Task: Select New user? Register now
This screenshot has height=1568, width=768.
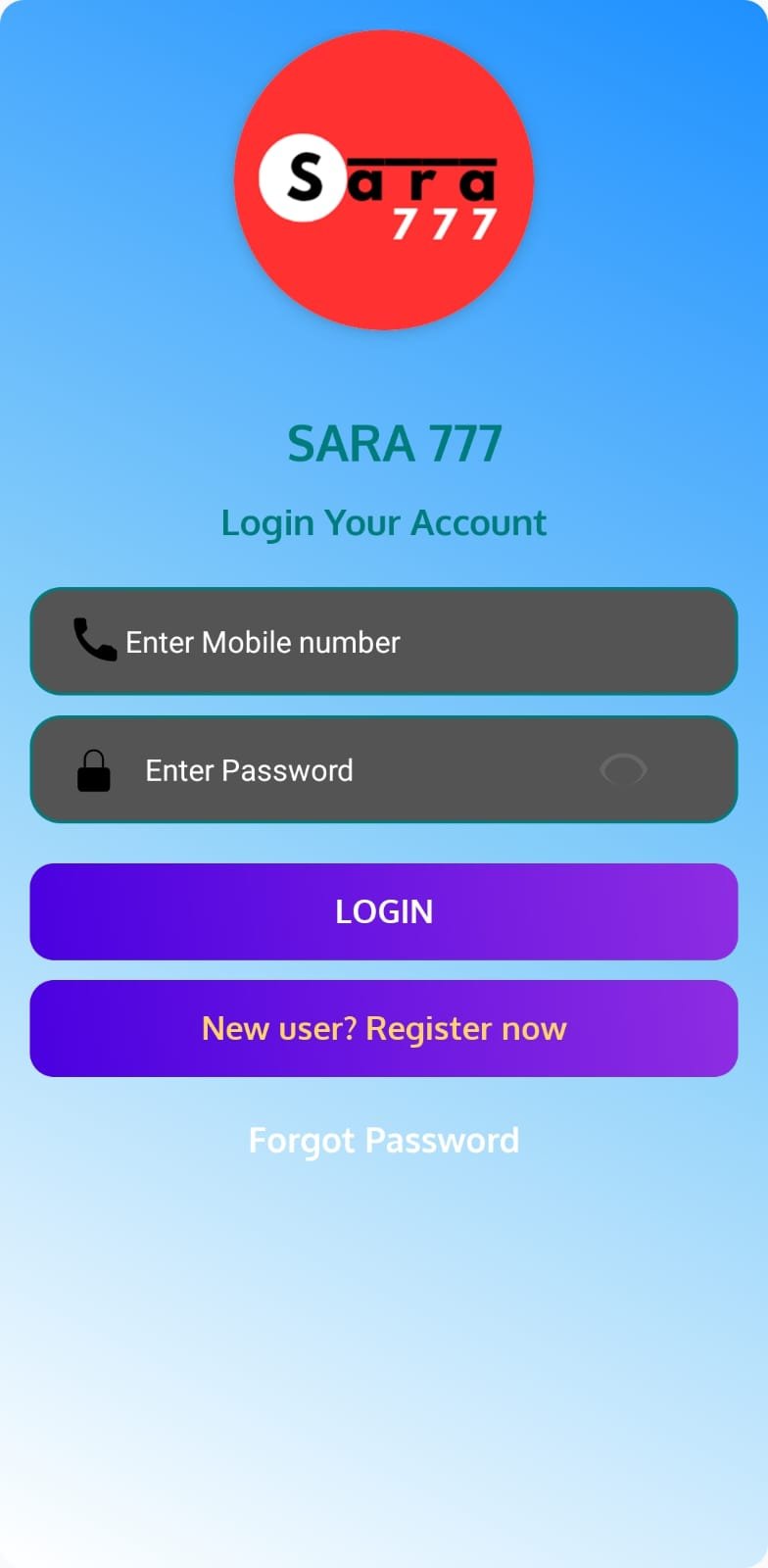Action: coord(384,1028)
